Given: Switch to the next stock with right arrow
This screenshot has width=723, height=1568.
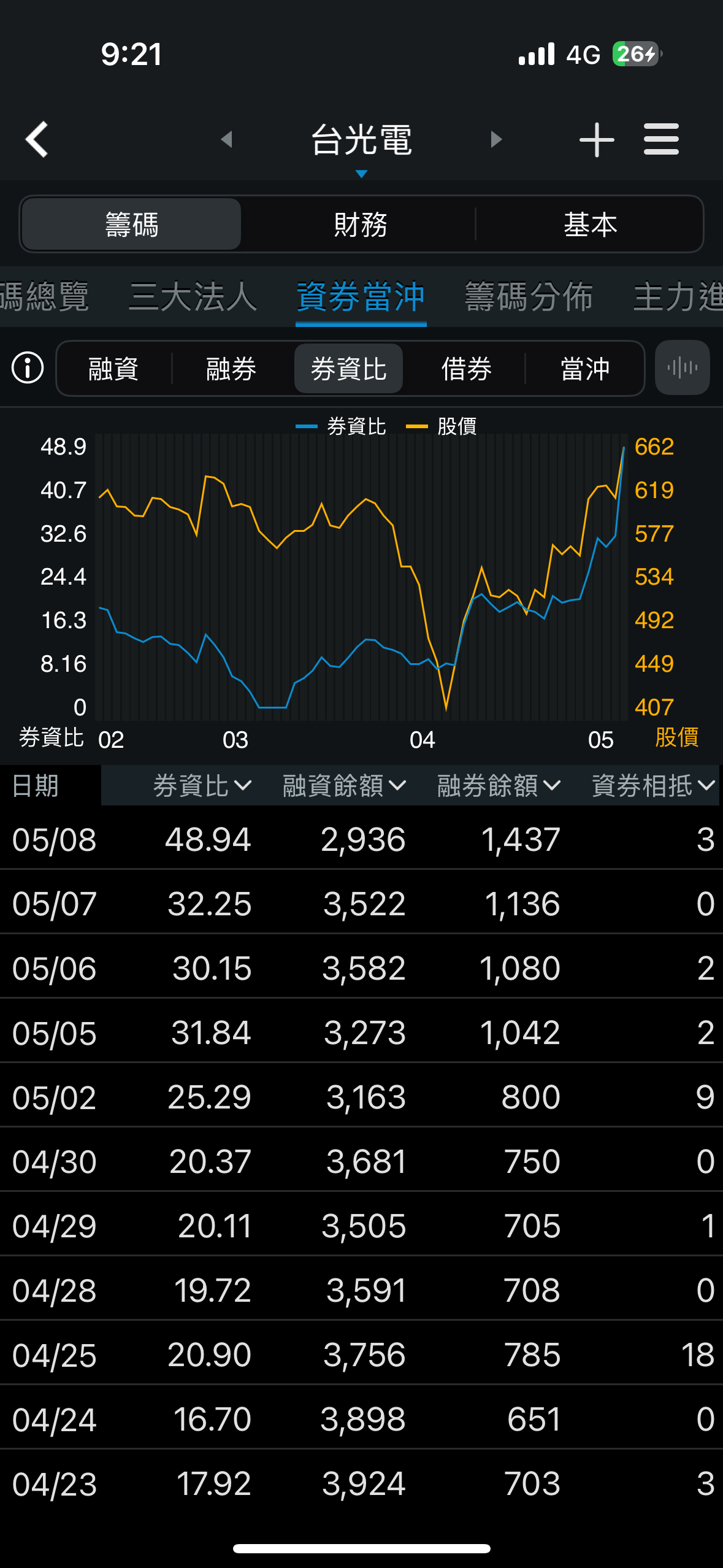Looking at the screenshot, I should (x=496, y=139).
